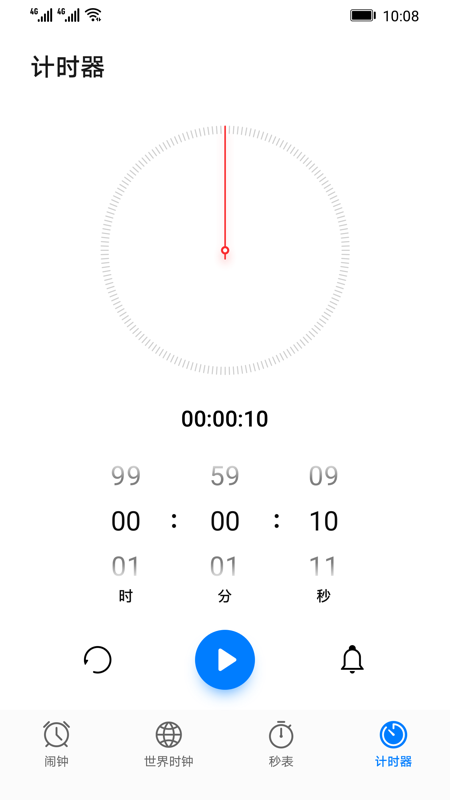Select 99 in the hours picker
This screenshot has height=800, width=450.
coord(126,476)
